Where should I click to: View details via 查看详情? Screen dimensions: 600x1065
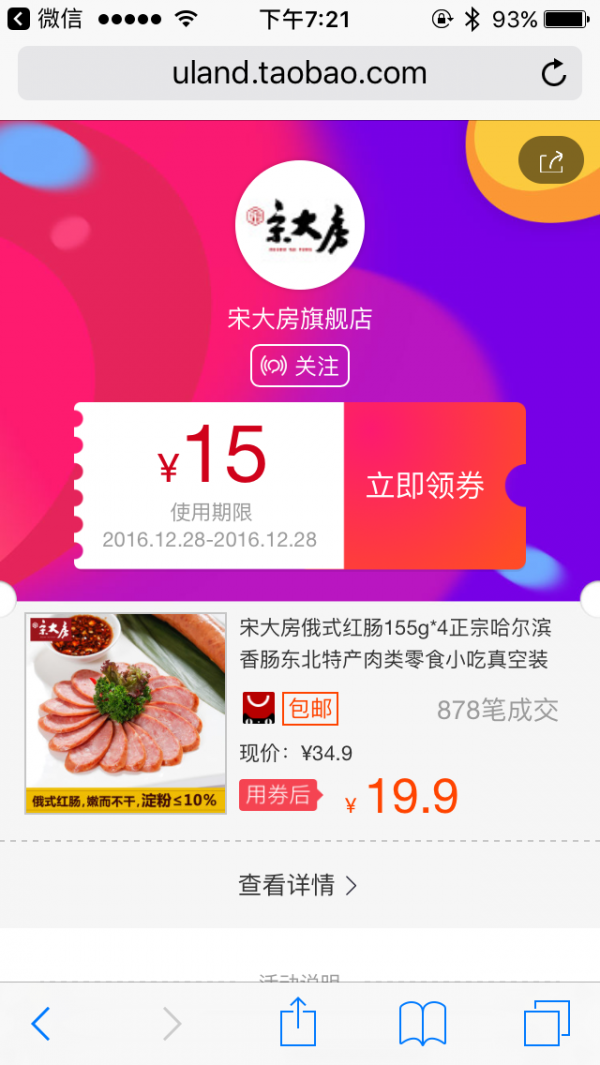pyautogui.click(x=298, y=885)
